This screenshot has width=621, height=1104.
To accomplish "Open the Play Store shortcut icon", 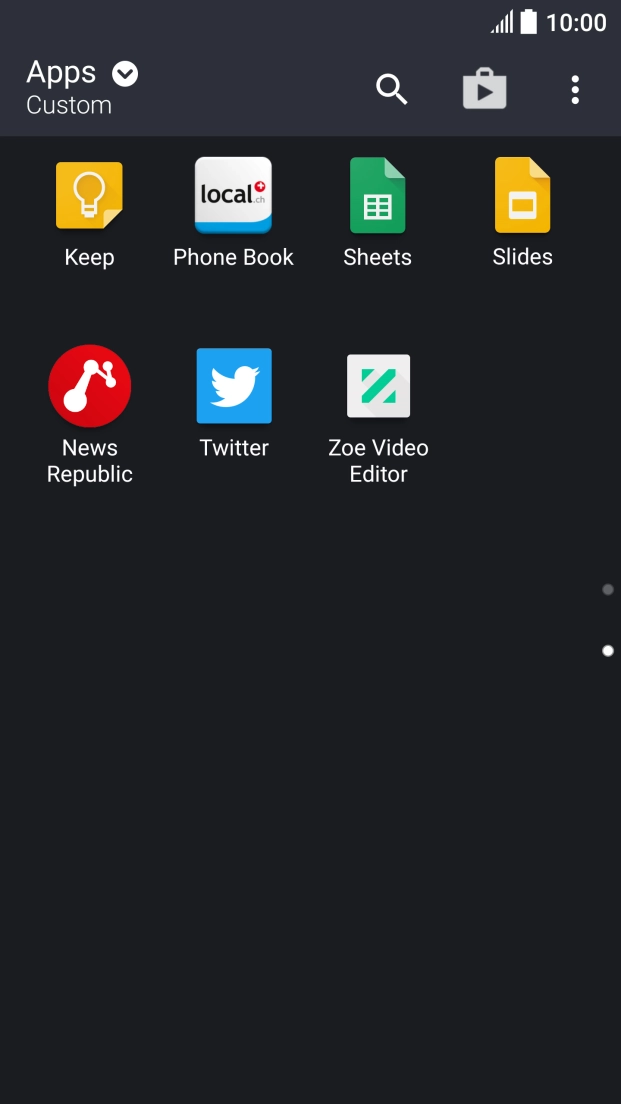I will pos(484,90).
